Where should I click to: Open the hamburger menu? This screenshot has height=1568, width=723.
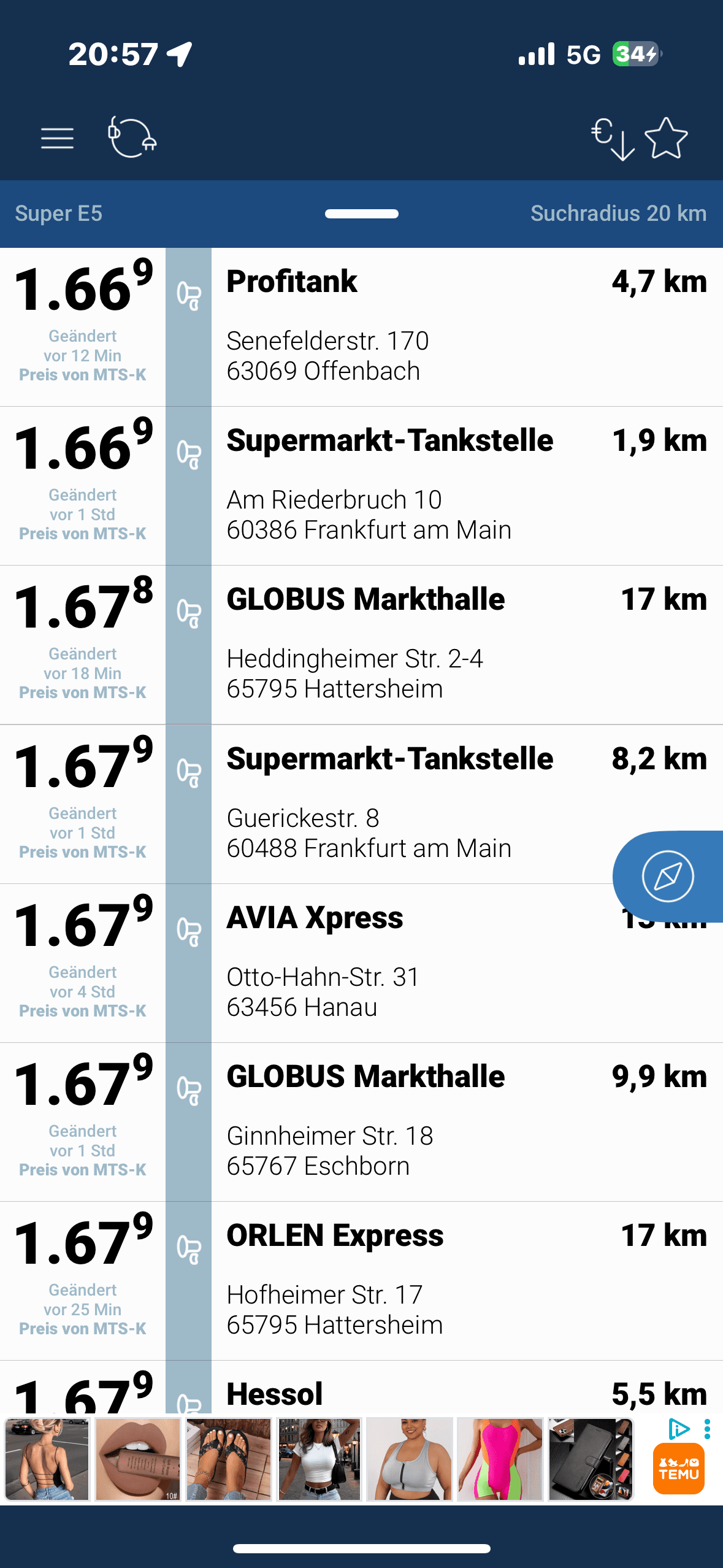tap(57, 138)
